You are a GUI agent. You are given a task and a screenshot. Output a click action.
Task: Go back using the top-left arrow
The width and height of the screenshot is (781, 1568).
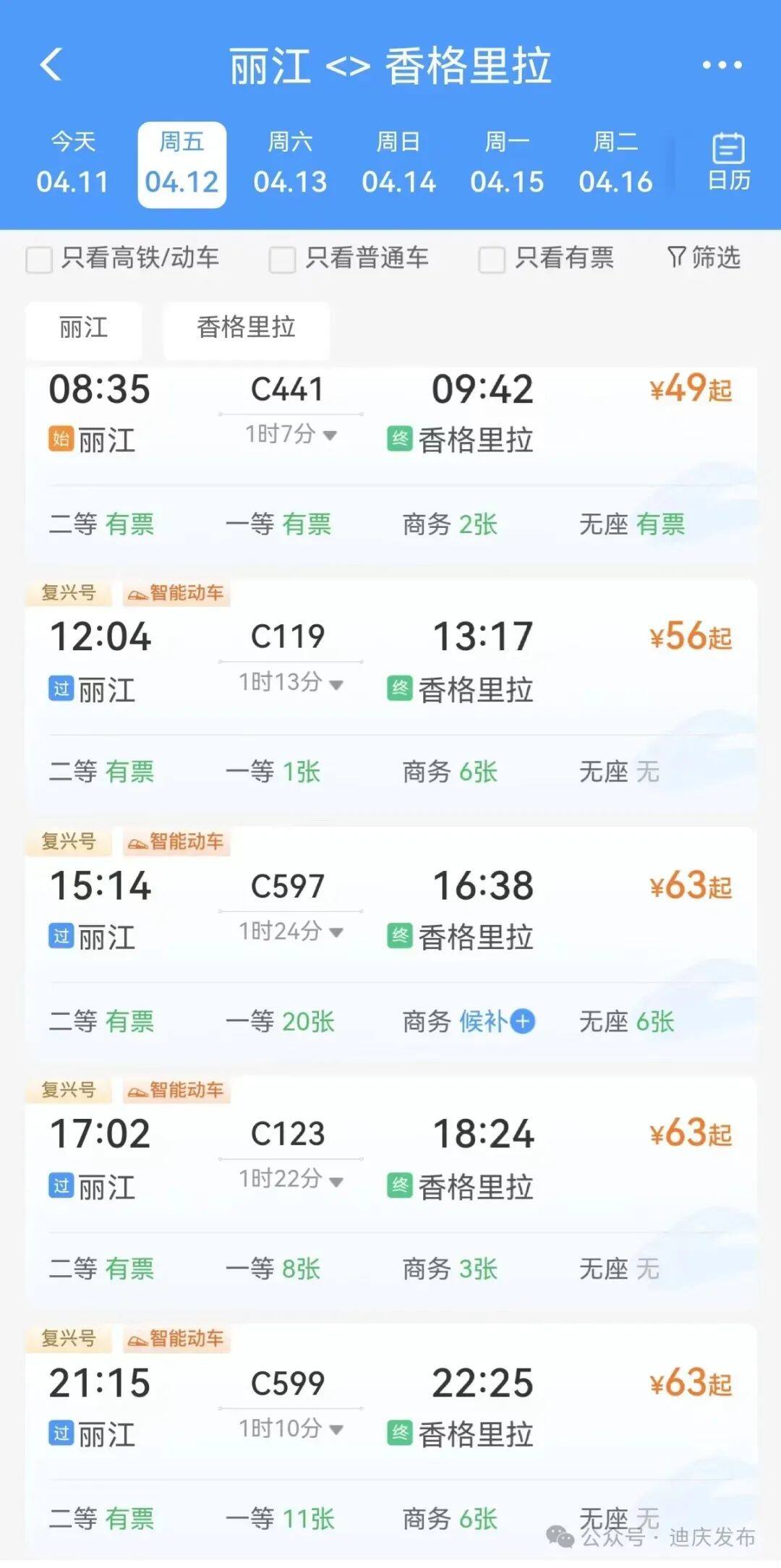click(x=51, y=65)
